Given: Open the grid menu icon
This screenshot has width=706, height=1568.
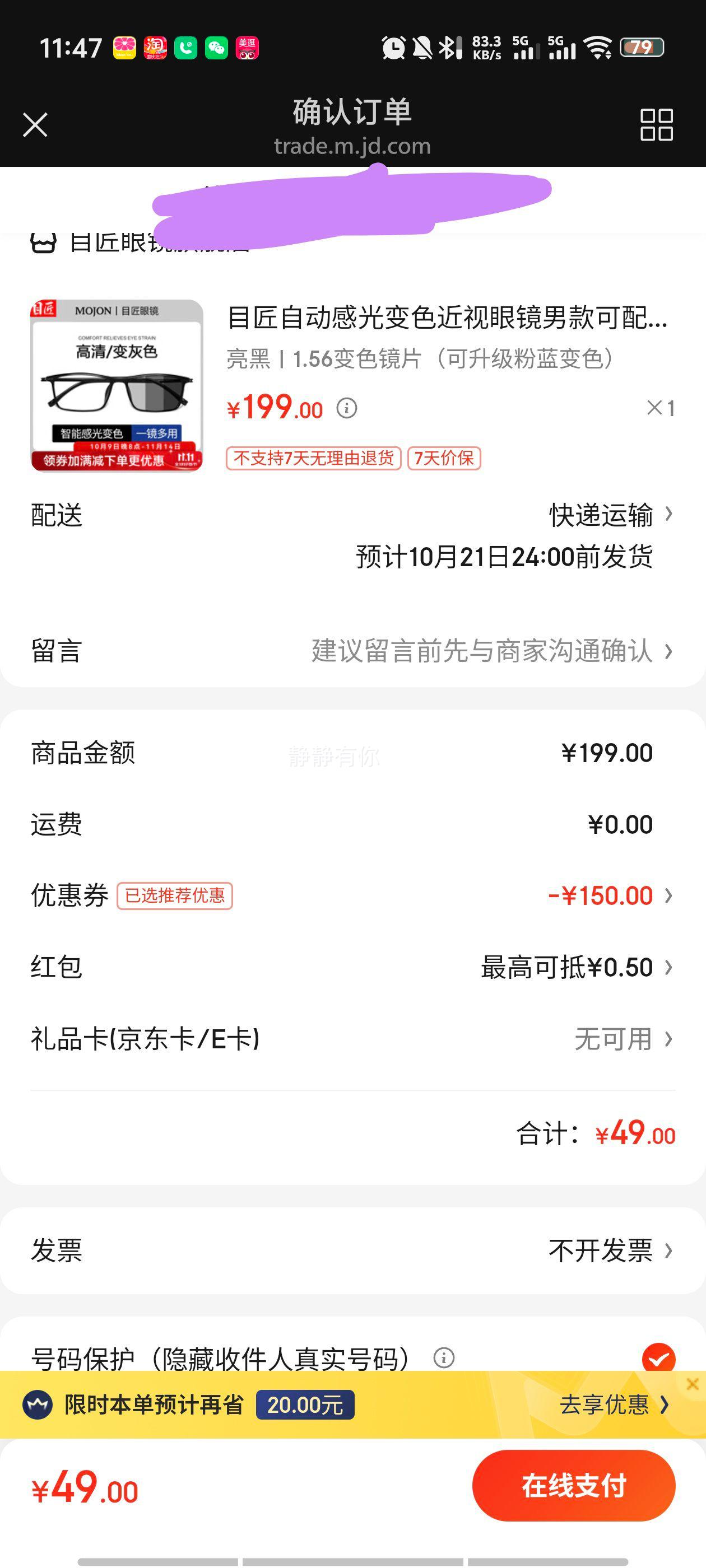Looking at the screenshot, I should tap(656, 125).
